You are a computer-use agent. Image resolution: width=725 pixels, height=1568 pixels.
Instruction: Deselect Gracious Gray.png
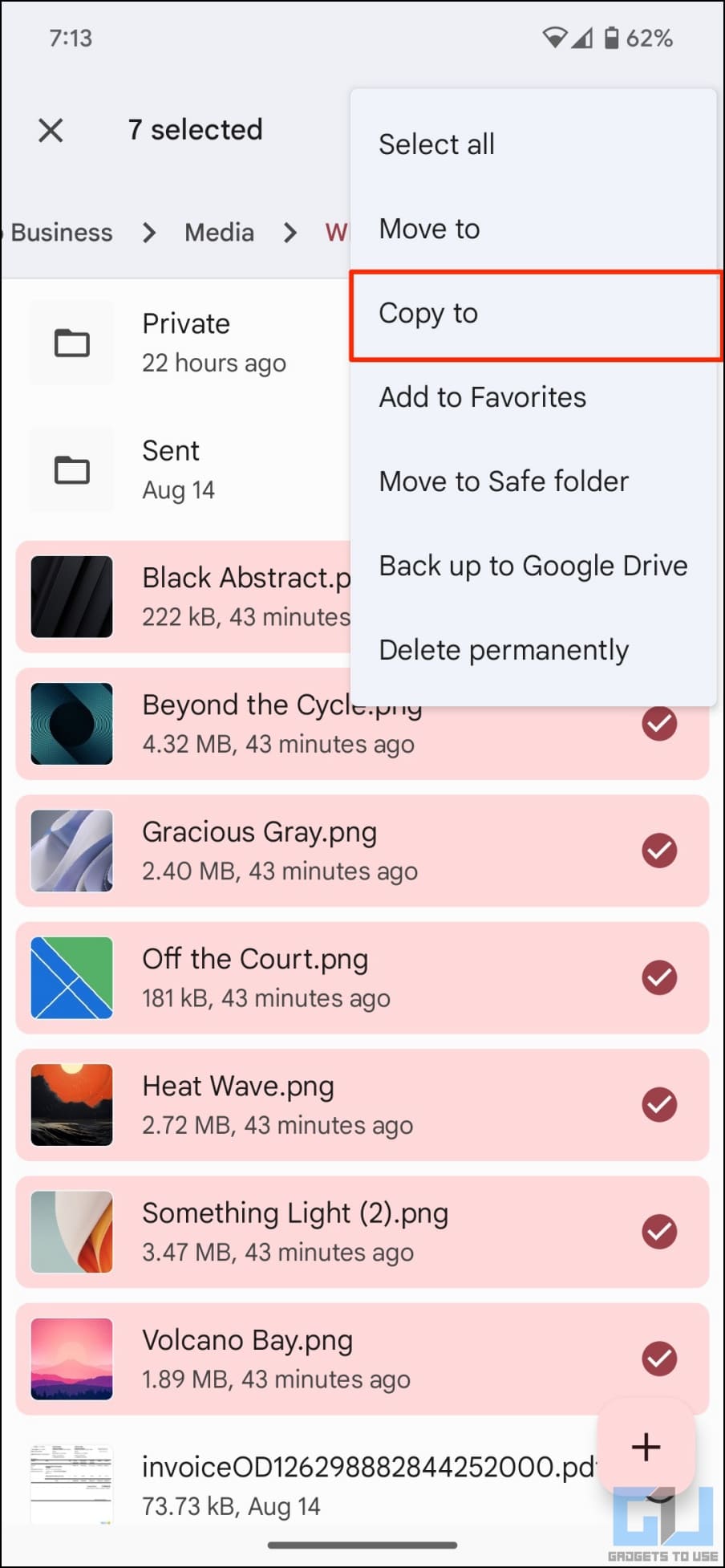[659, 851]
